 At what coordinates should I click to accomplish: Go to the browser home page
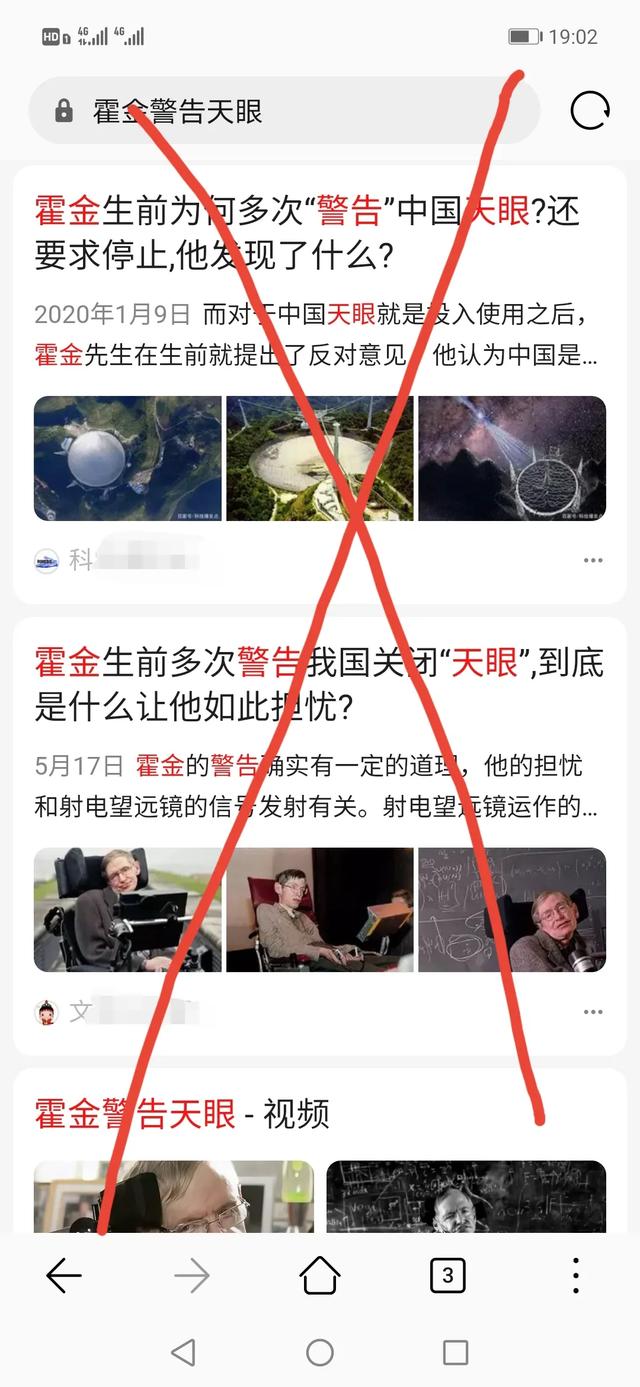click(x=320, y=1275)
